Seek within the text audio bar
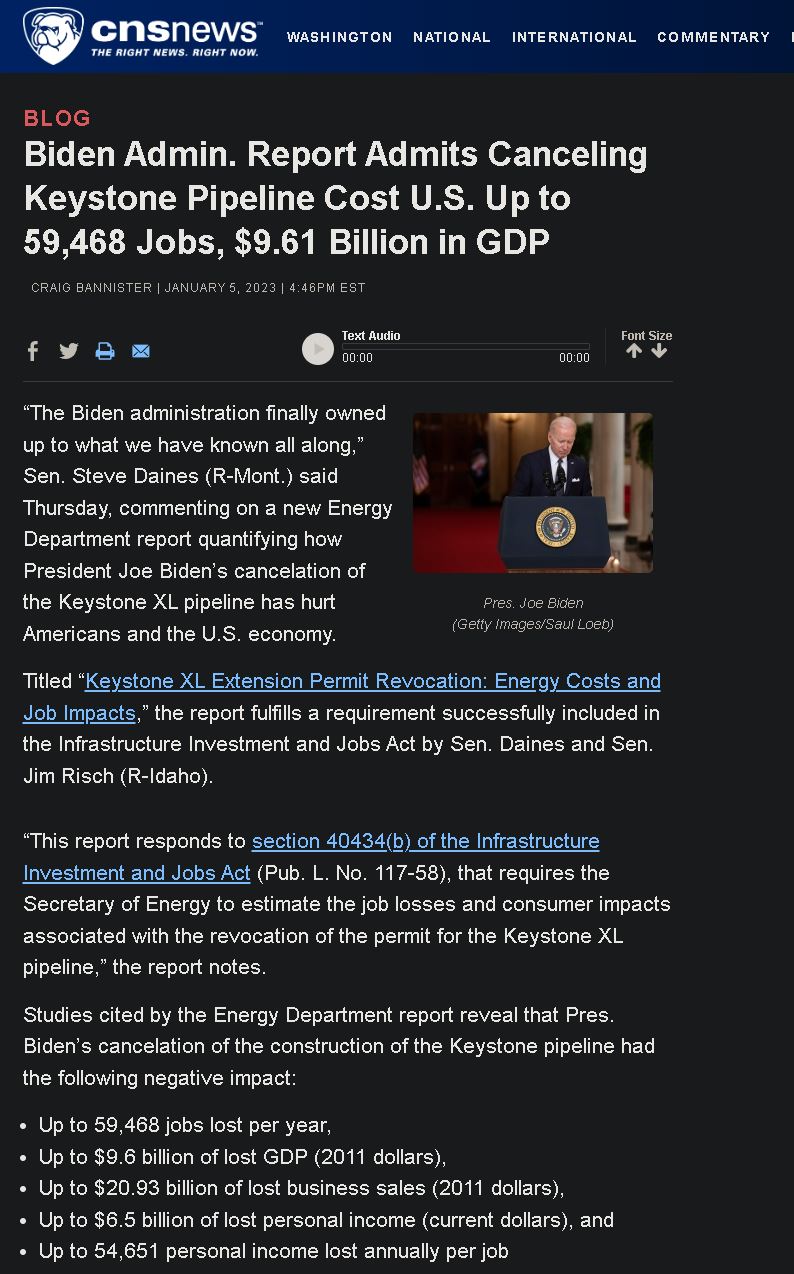The height and width of the screenshot is (1274, 794). [465, 346]
